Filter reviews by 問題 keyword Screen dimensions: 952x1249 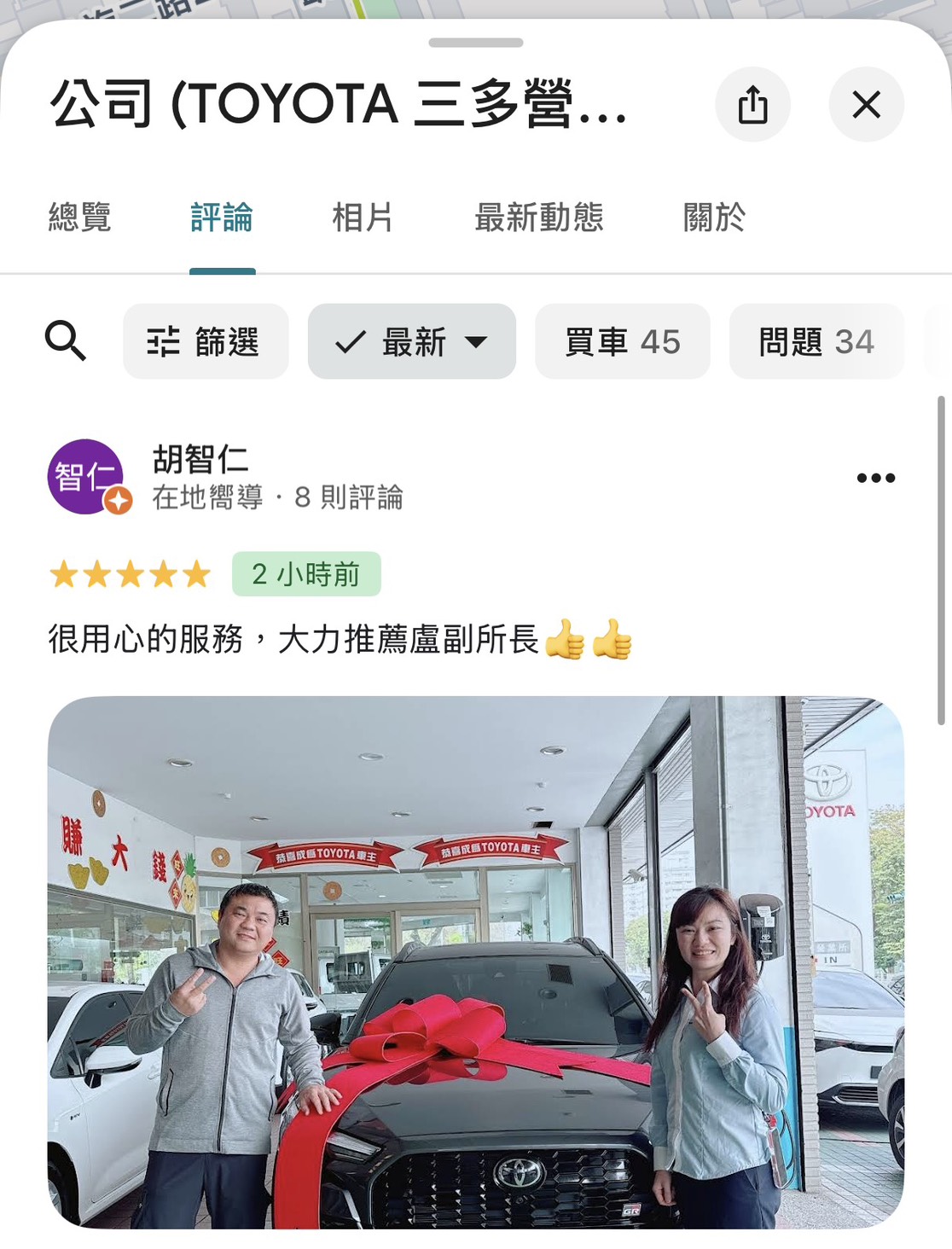(x=816, y=341)
